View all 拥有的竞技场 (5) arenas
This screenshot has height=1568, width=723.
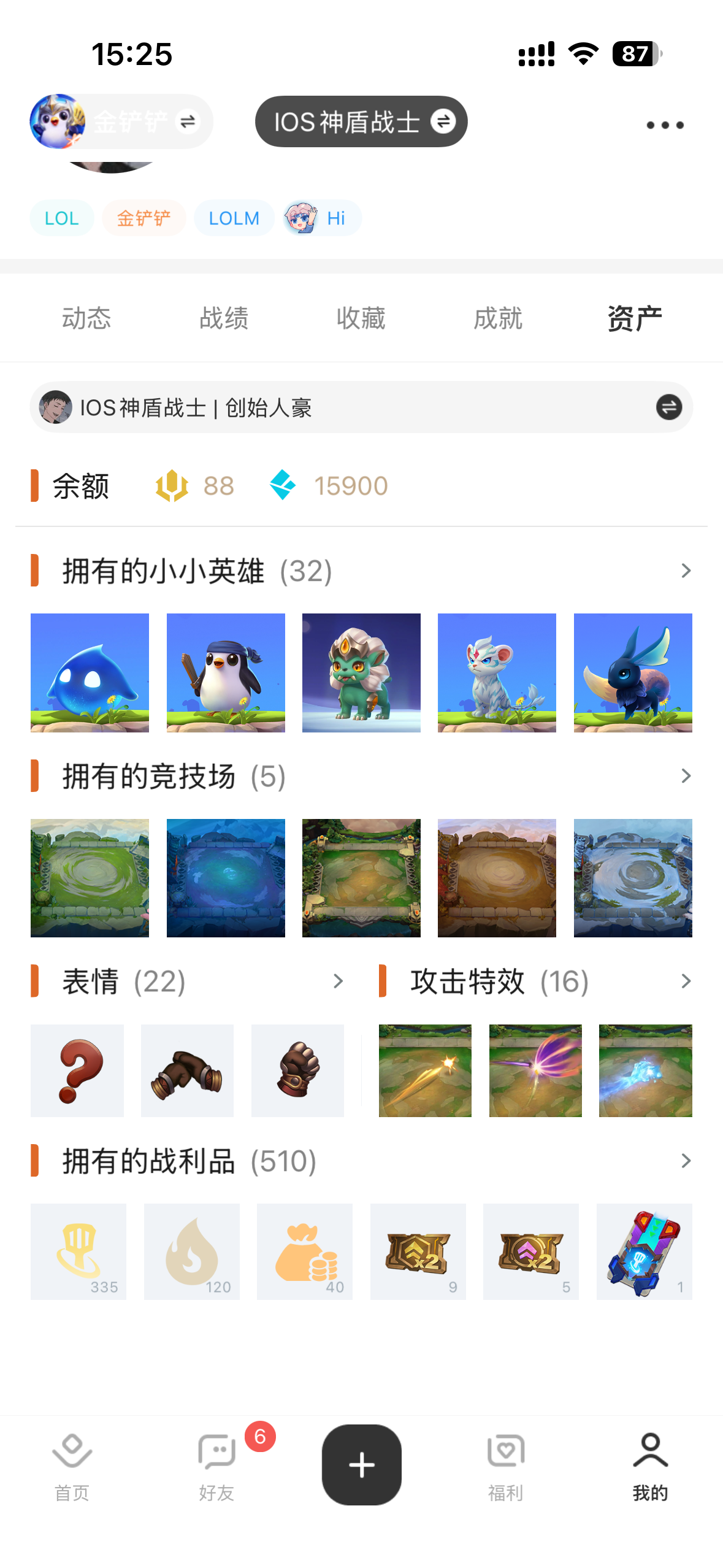tap(686, 777)
